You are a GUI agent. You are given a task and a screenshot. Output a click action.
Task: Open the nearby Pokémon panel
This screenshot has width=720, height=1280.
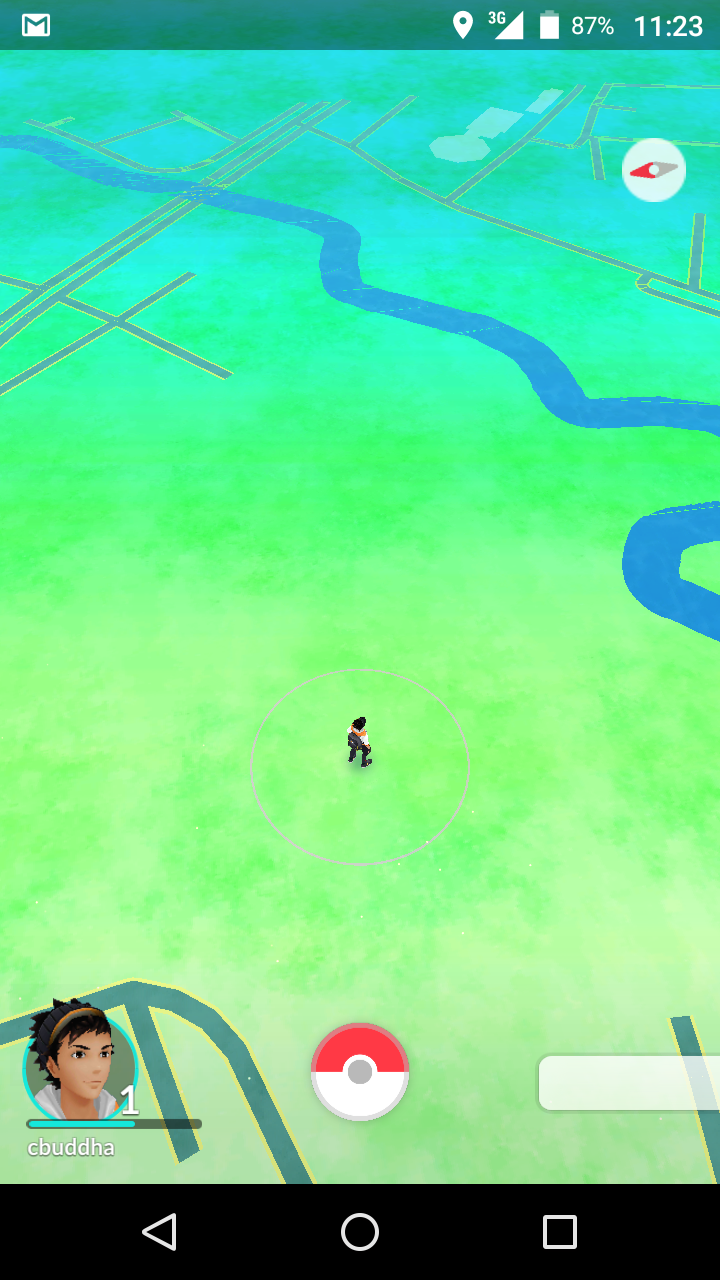(630, 1082)
